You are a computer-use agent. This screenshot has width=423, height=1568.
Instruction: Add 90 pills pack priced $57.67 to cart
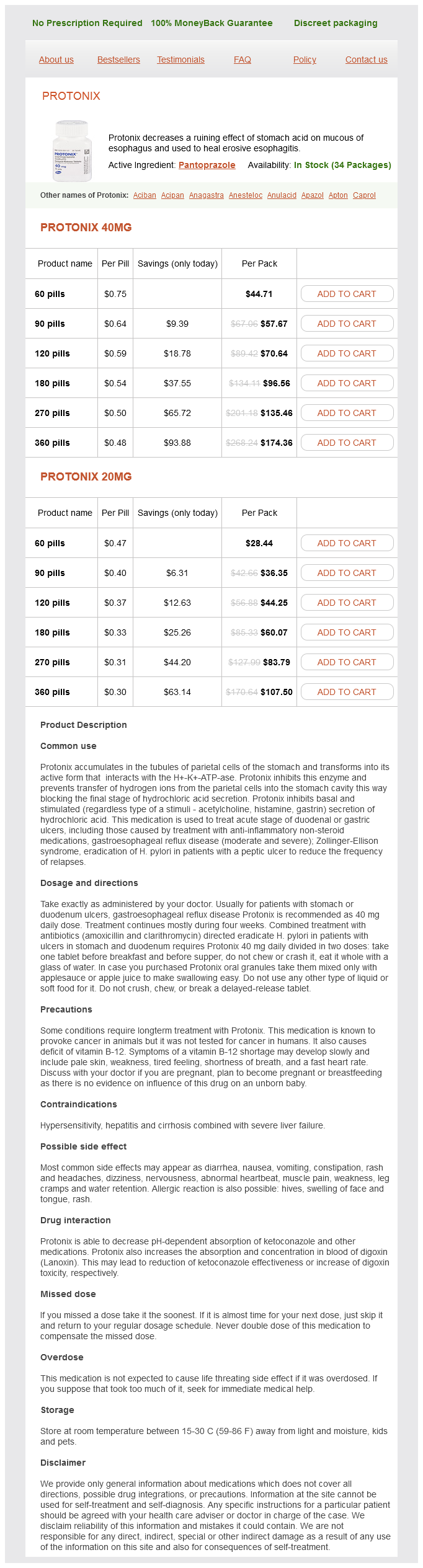tap(347, 324)
